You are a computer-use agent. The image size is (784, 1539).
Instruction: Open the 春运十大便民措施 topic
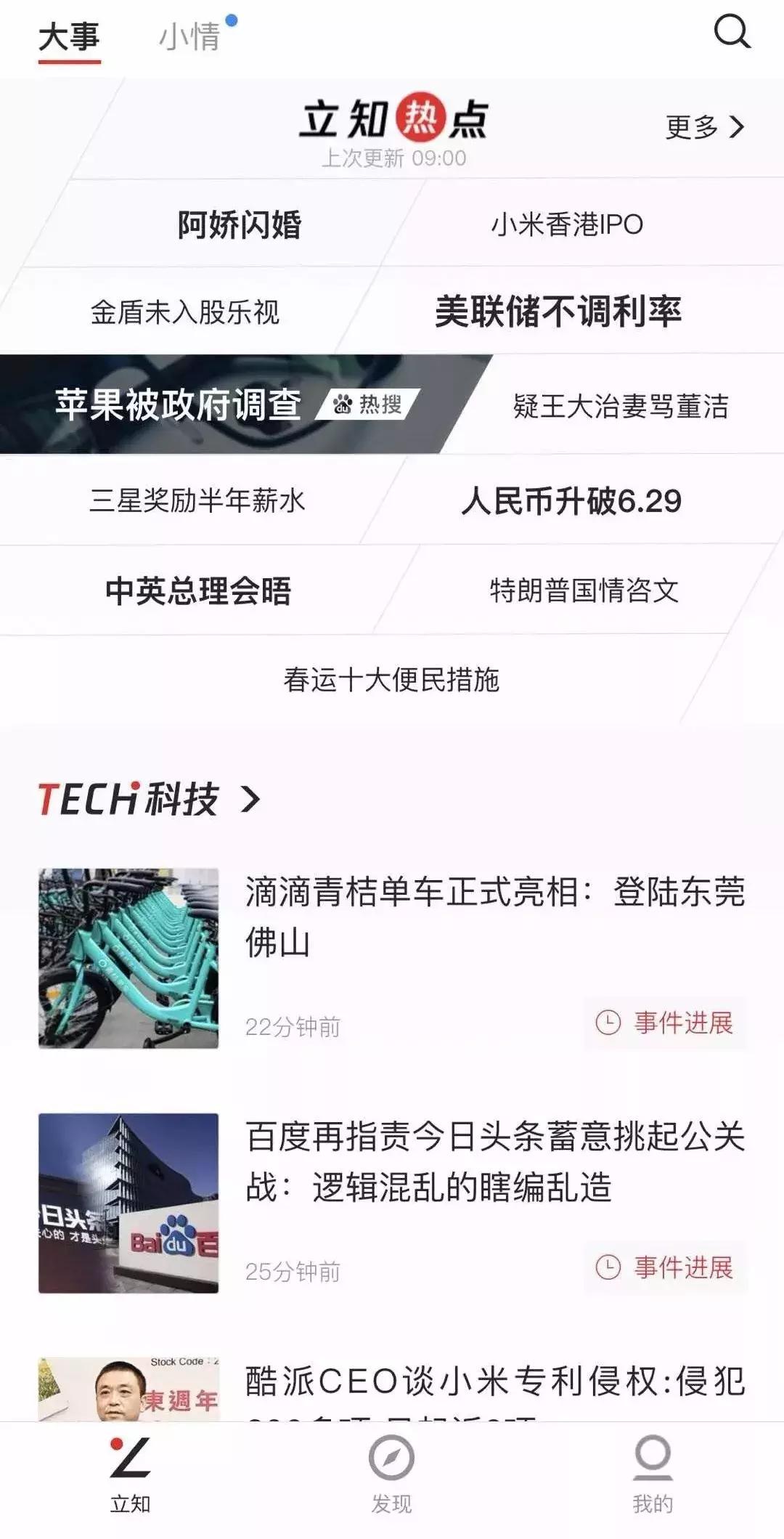pos(392,679)
